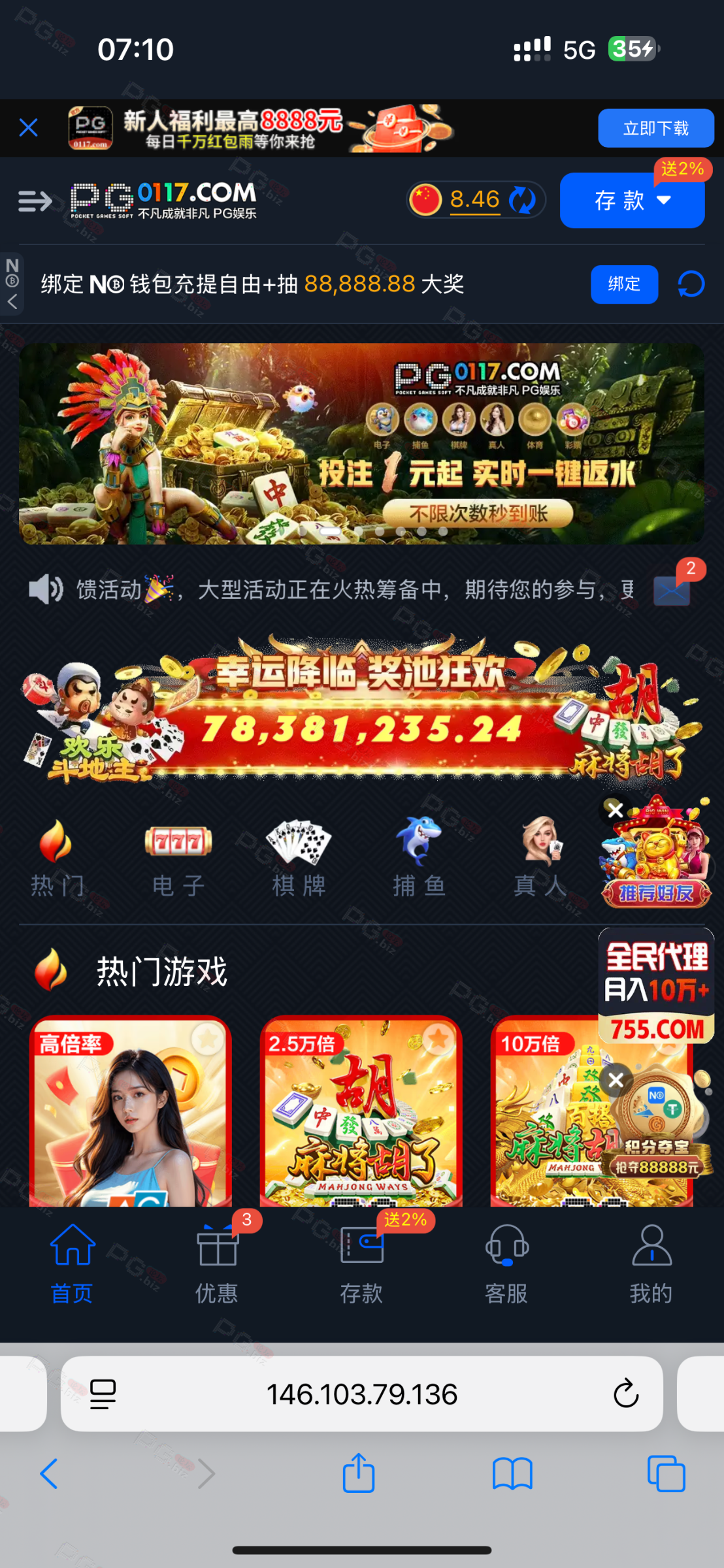Screen dimensions: 724x1568
Task: Open the mail inbox with 2 messages
Action: pos(672,591)
